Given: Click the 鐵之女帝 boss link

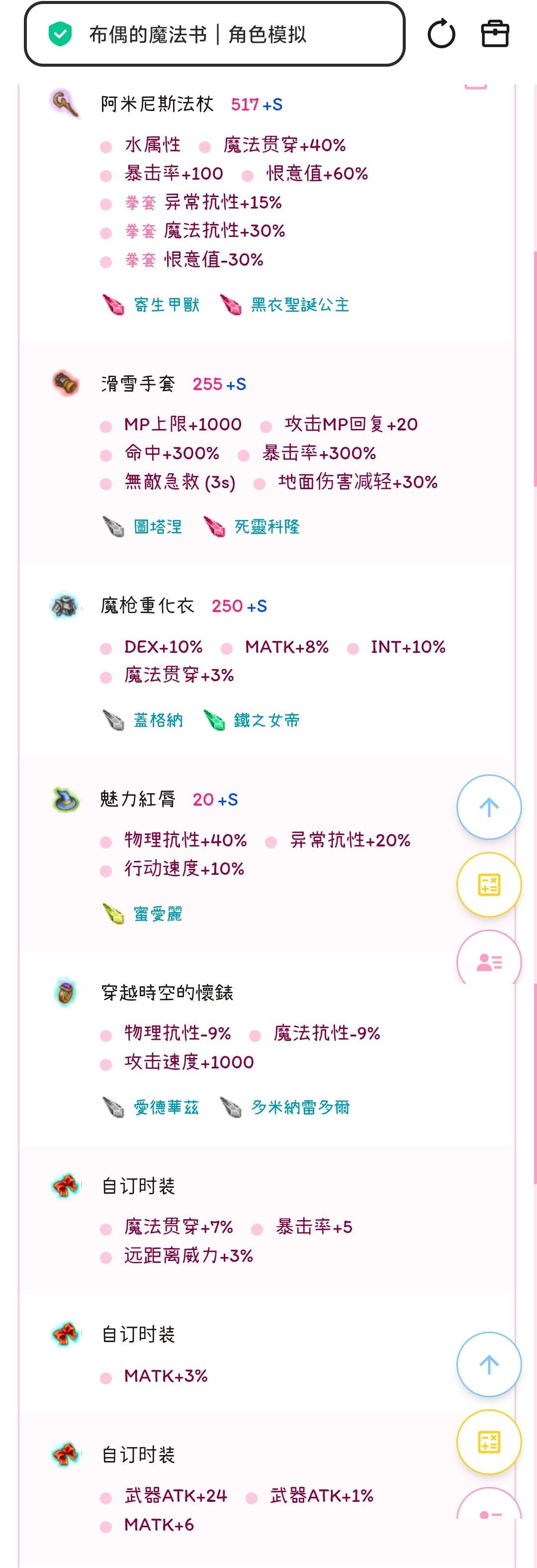Looking at the screenshot, I should [x=268, y=720].
